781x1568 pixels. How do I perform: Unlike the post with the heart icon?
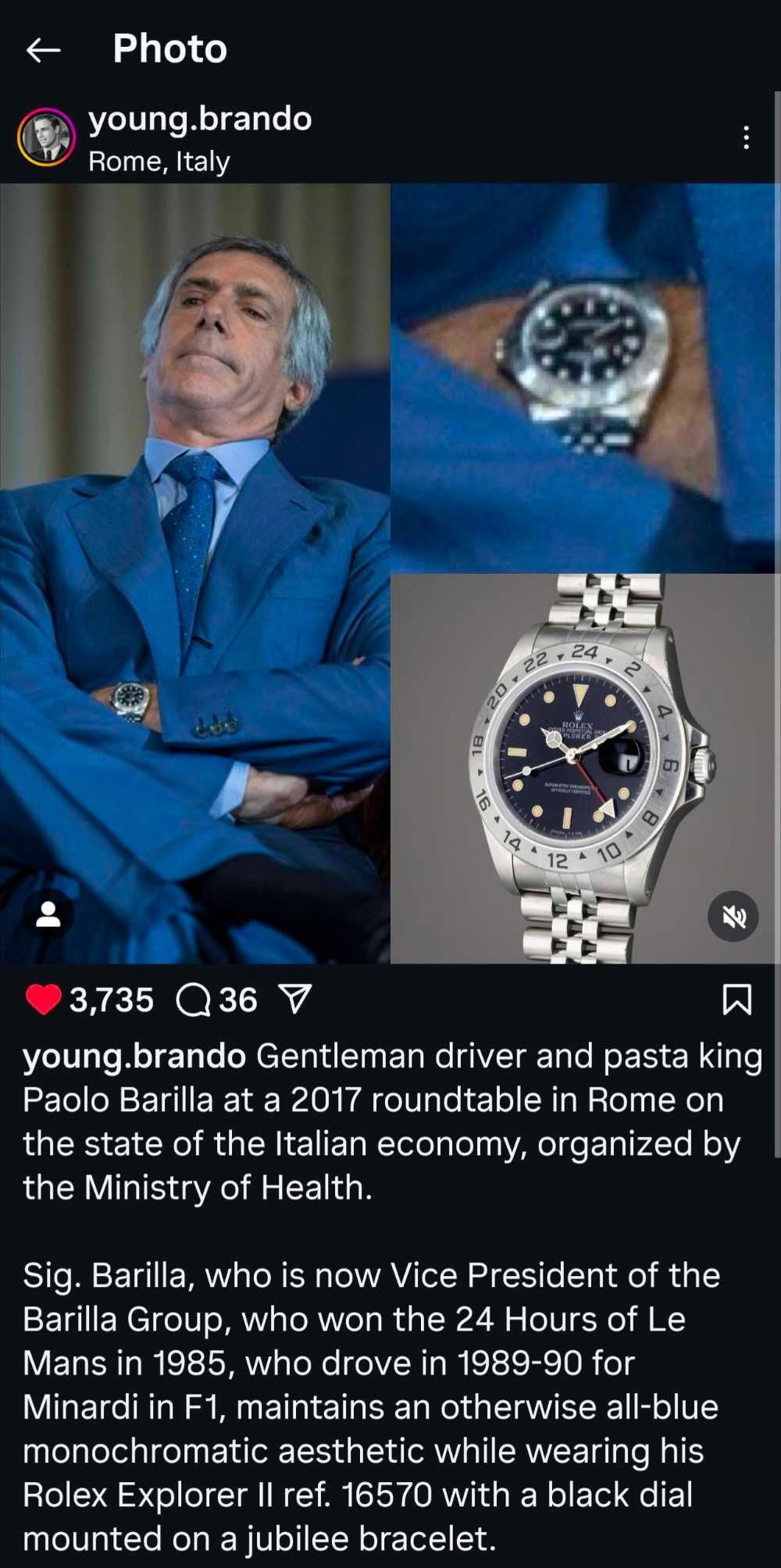43,1000
